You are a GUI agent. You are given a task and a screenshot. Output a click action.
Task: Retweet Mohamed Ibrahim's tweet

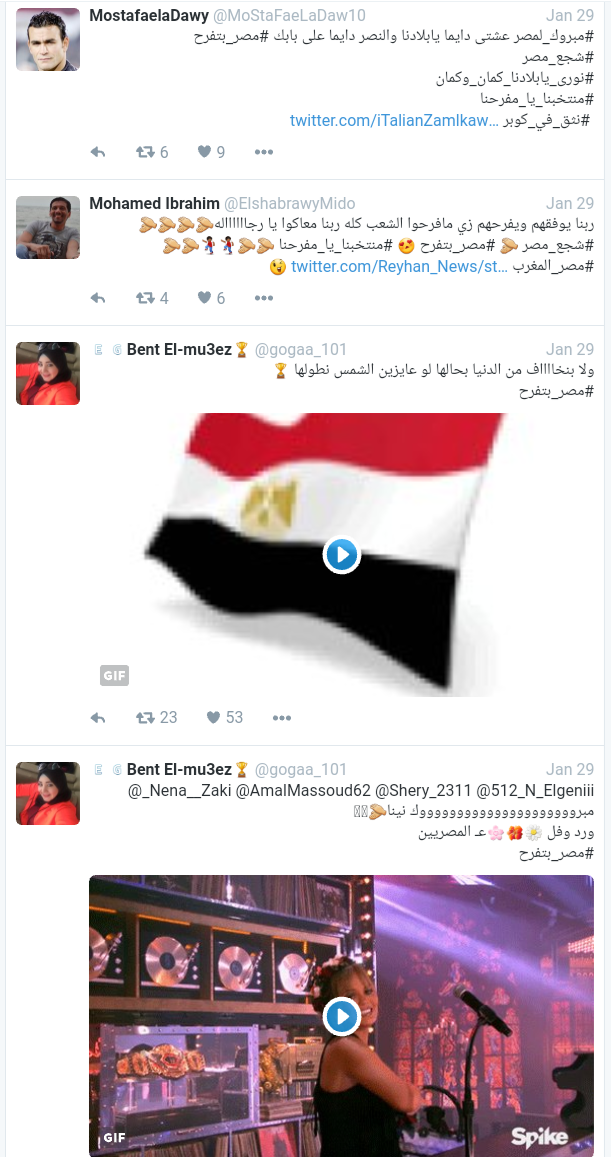(146, 298)
